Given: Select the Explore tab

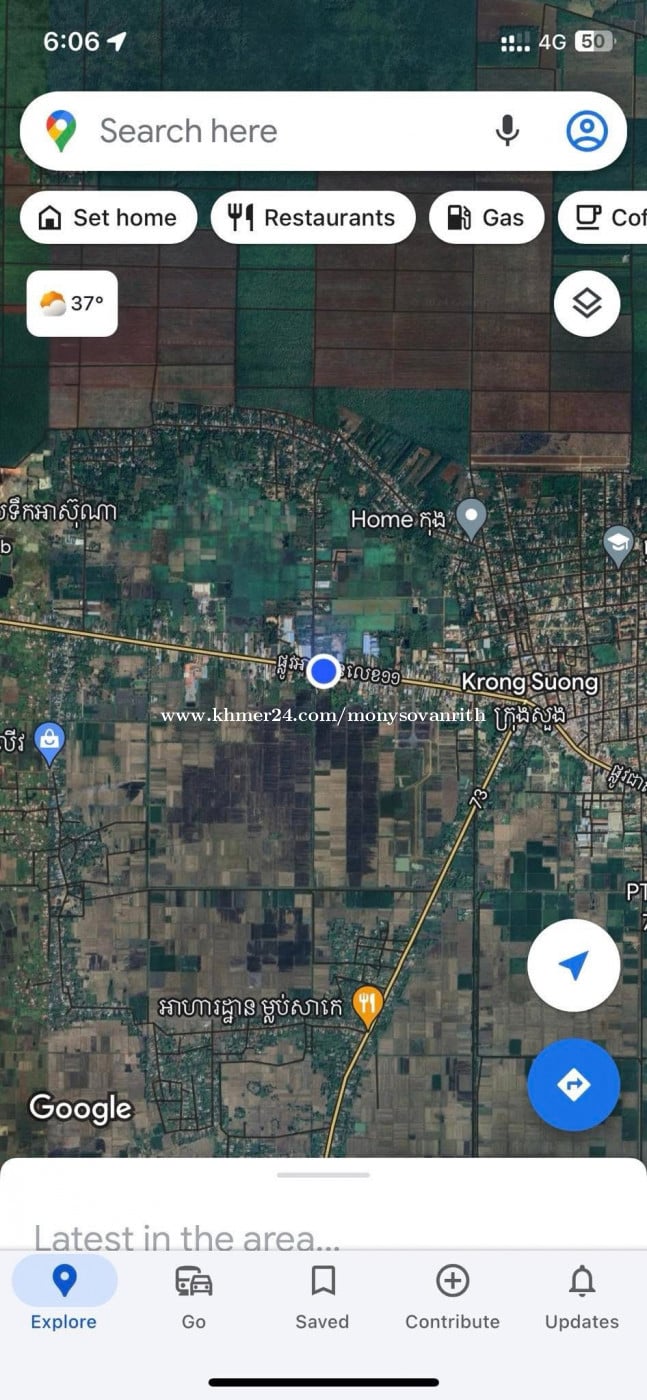Looking at the screenshot, I should [x=64, y=1295].
